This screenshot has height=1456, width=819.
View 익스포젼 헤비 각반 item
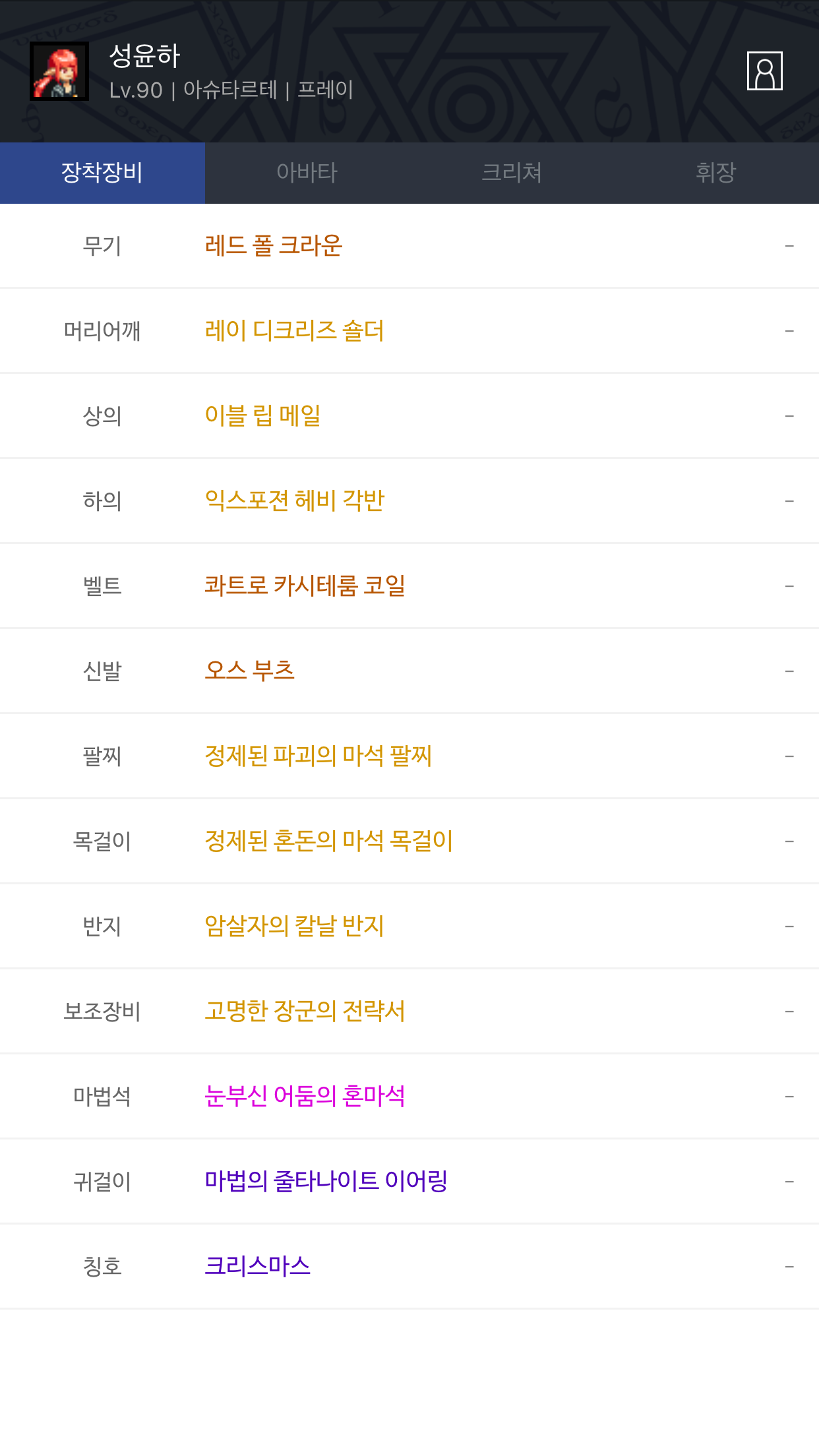(x=294, y=501)
